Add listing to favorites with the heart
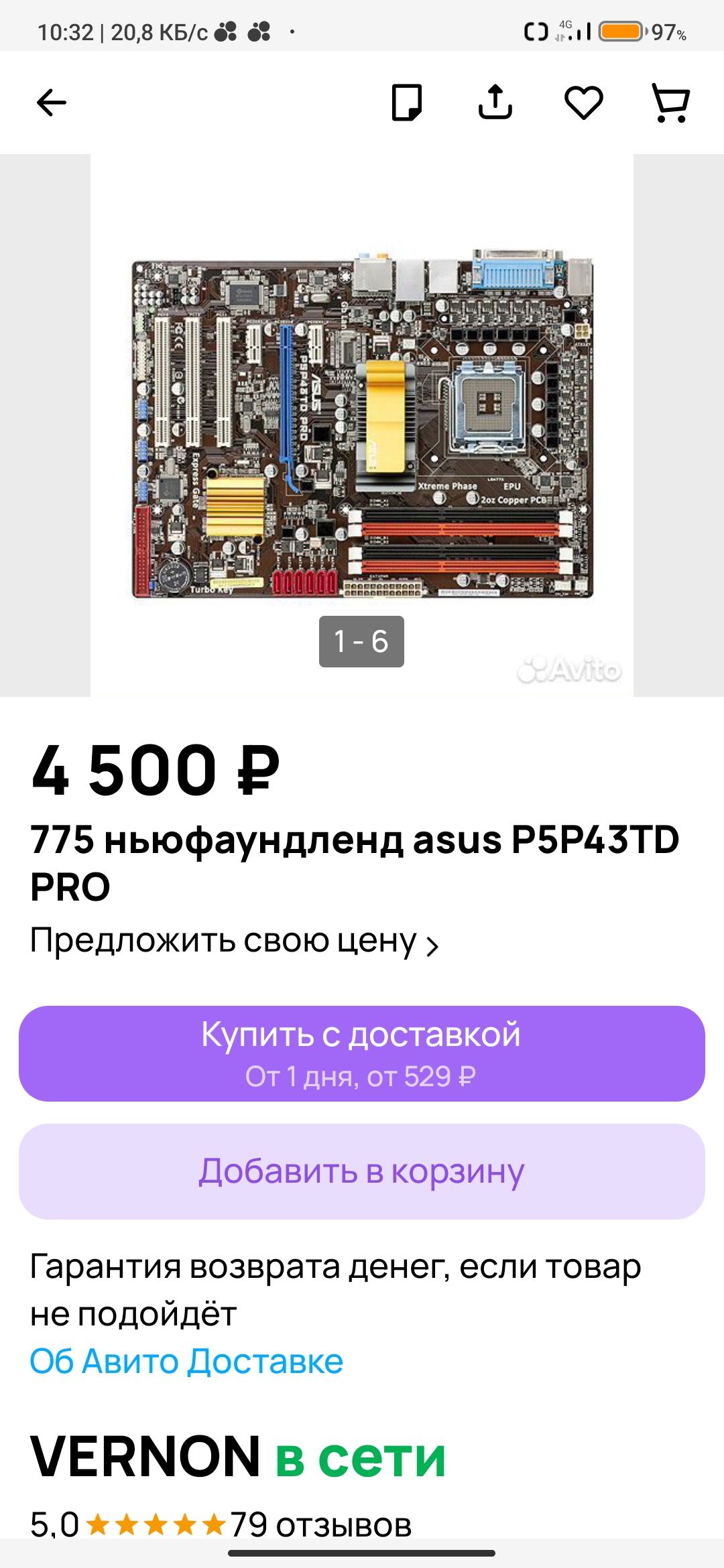Viewport: 724px width, 1568px height. [583, 103]
